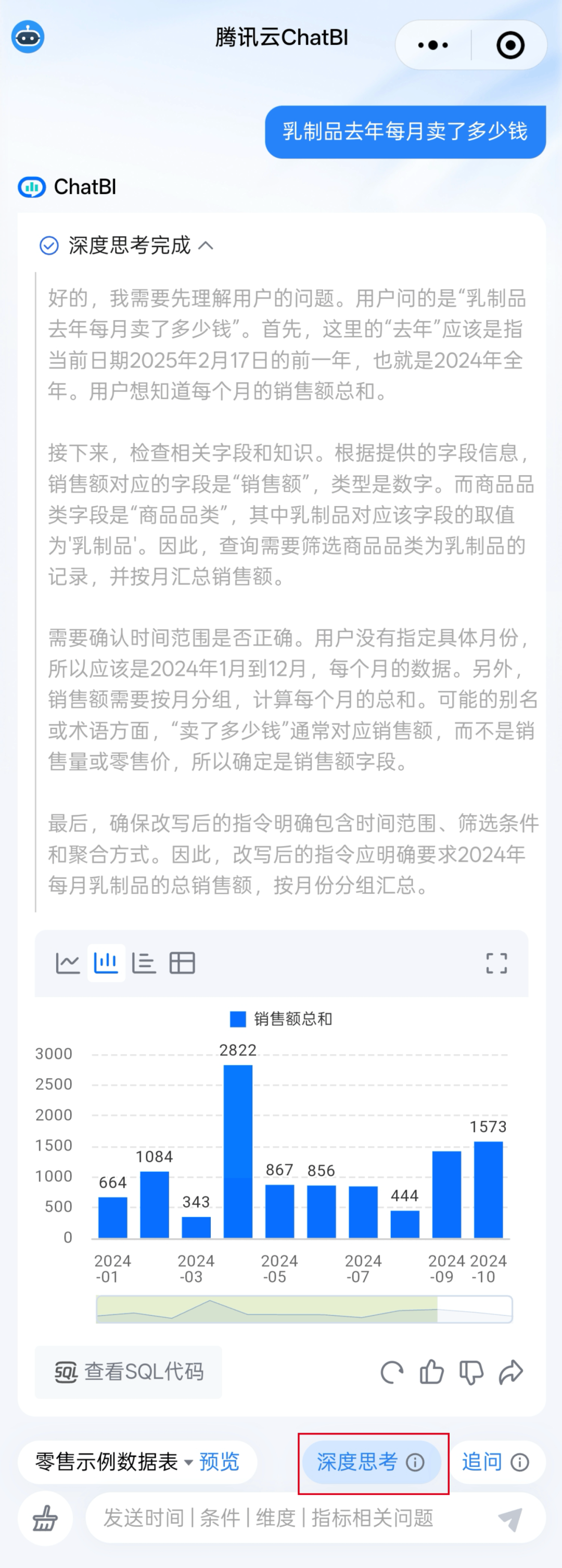The image size is (562, 1568).
Task: Switch to table view
Action: [x=182, y=963]
